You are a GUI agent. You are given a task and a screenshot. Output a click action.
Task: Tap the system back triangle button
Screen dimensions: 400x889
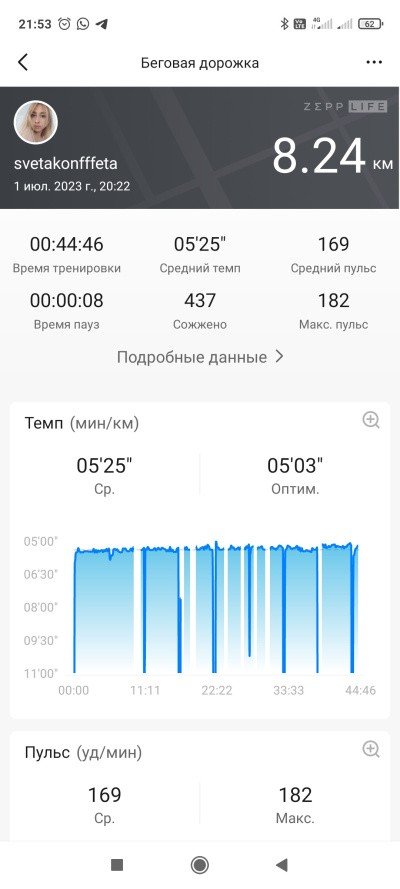pos(282,865)
